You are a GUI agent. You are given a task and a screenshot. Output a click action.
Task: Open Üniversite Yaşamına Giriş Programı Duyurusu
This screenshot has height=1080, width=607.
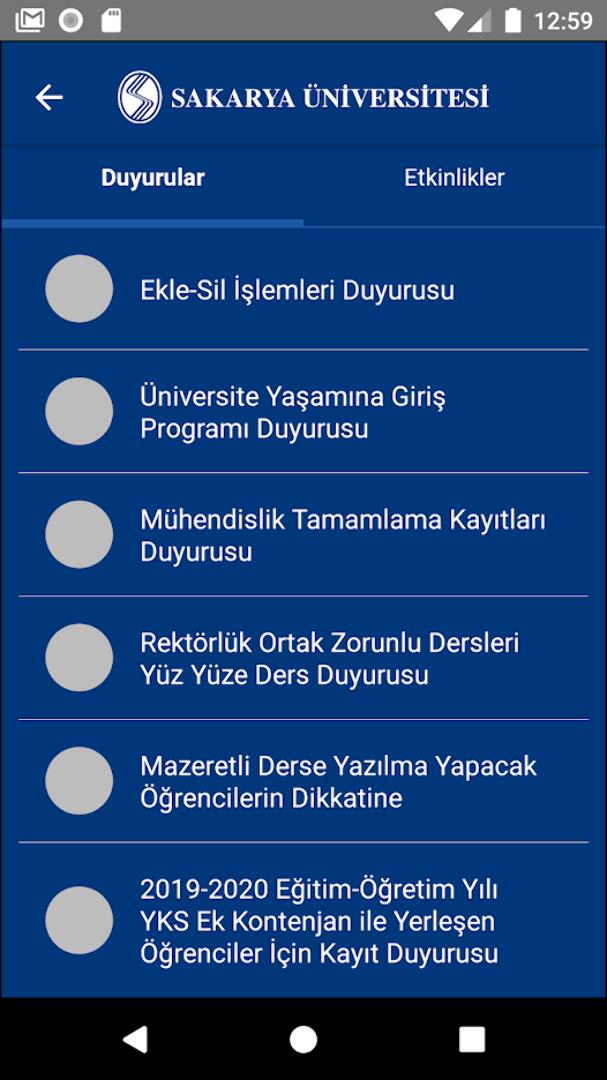click(303, 412)
